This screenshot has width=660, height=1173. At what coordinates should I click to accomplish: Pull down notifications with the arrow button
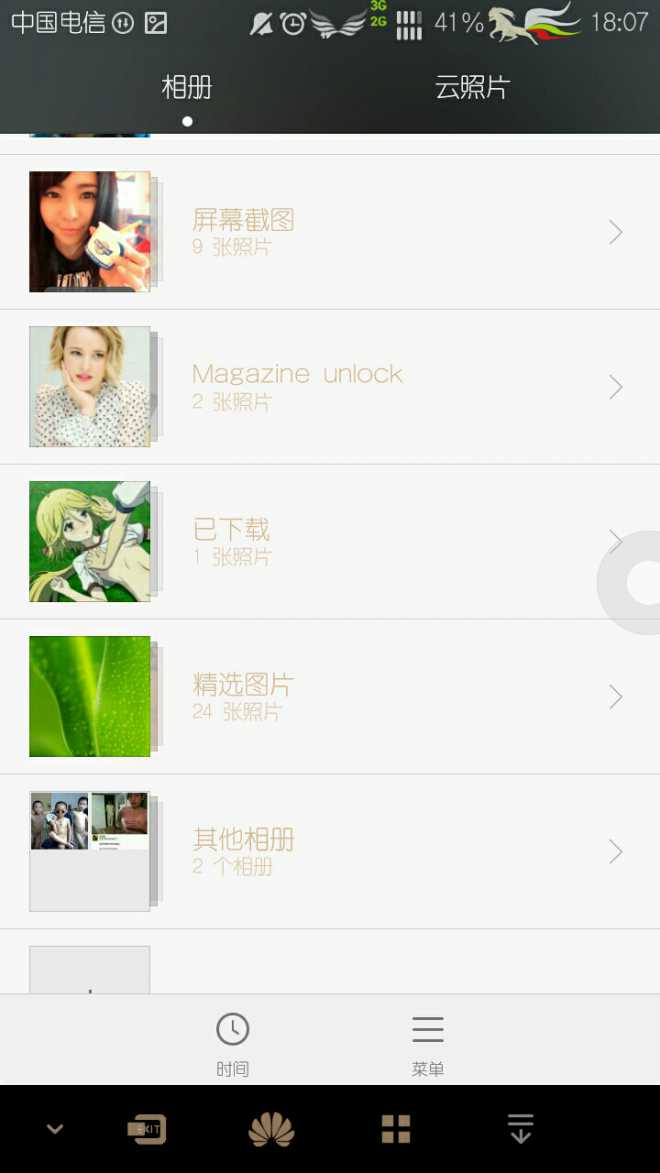520,1129
